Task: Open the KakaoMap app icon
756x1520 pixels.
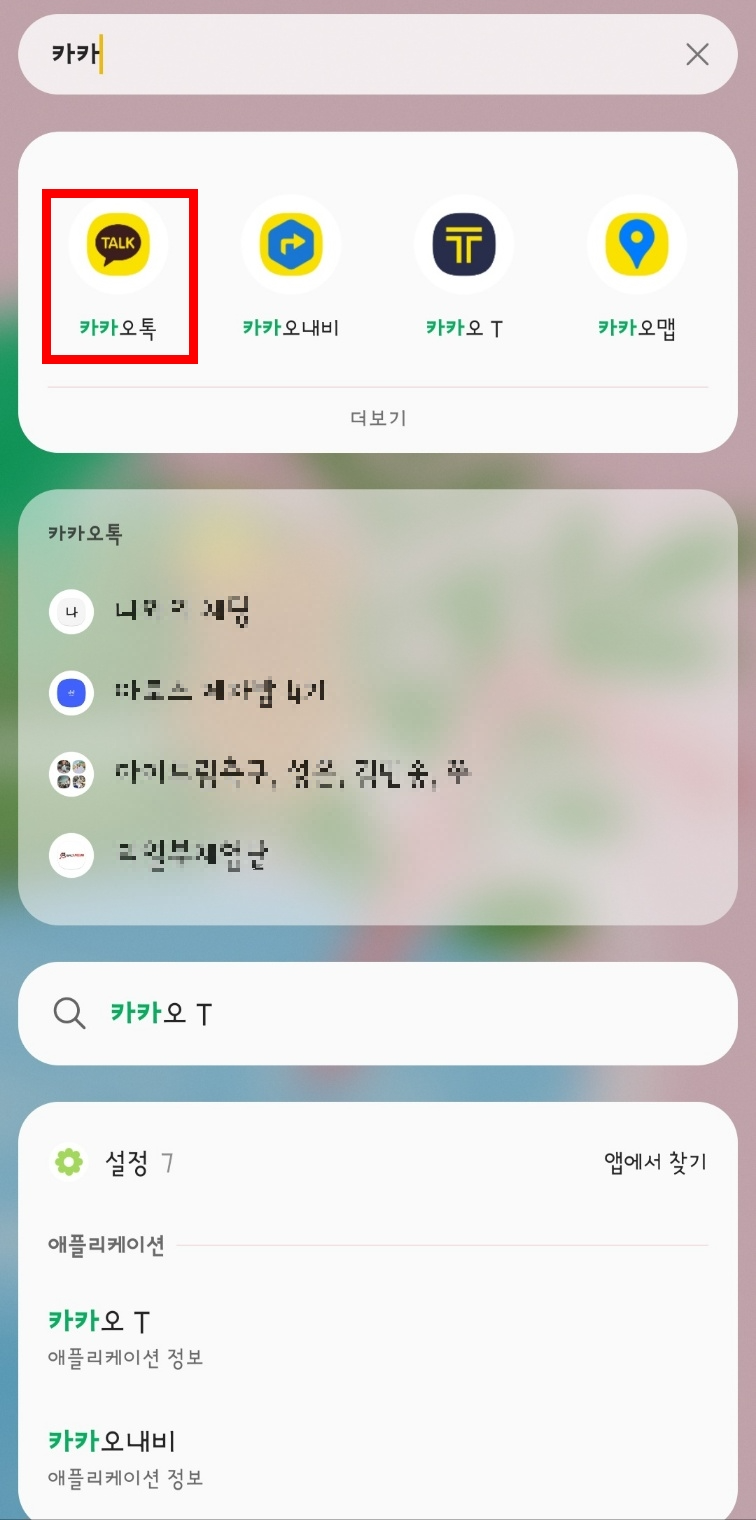Action: click(637, 243)
